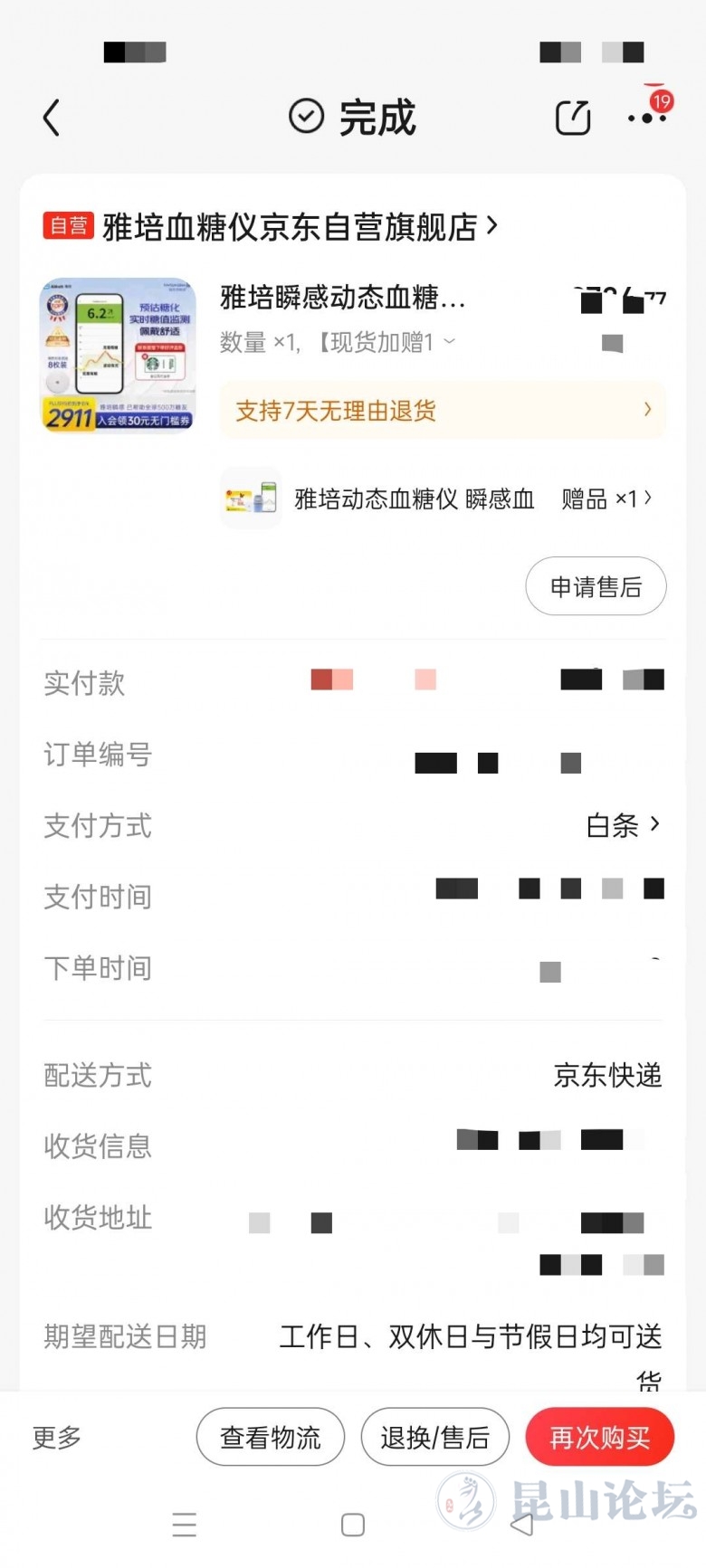Screen dimensions: 706x1568
Task: View 白条 payment method details
Action: coord(623,825)
